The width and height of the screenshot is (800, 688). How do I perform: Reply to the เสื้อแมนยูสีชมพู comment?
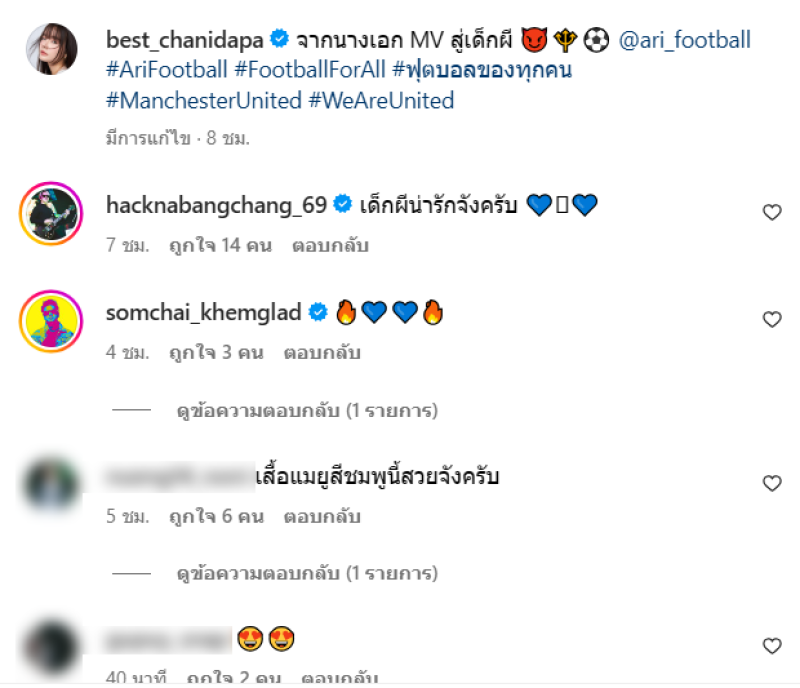pos(321,517)
